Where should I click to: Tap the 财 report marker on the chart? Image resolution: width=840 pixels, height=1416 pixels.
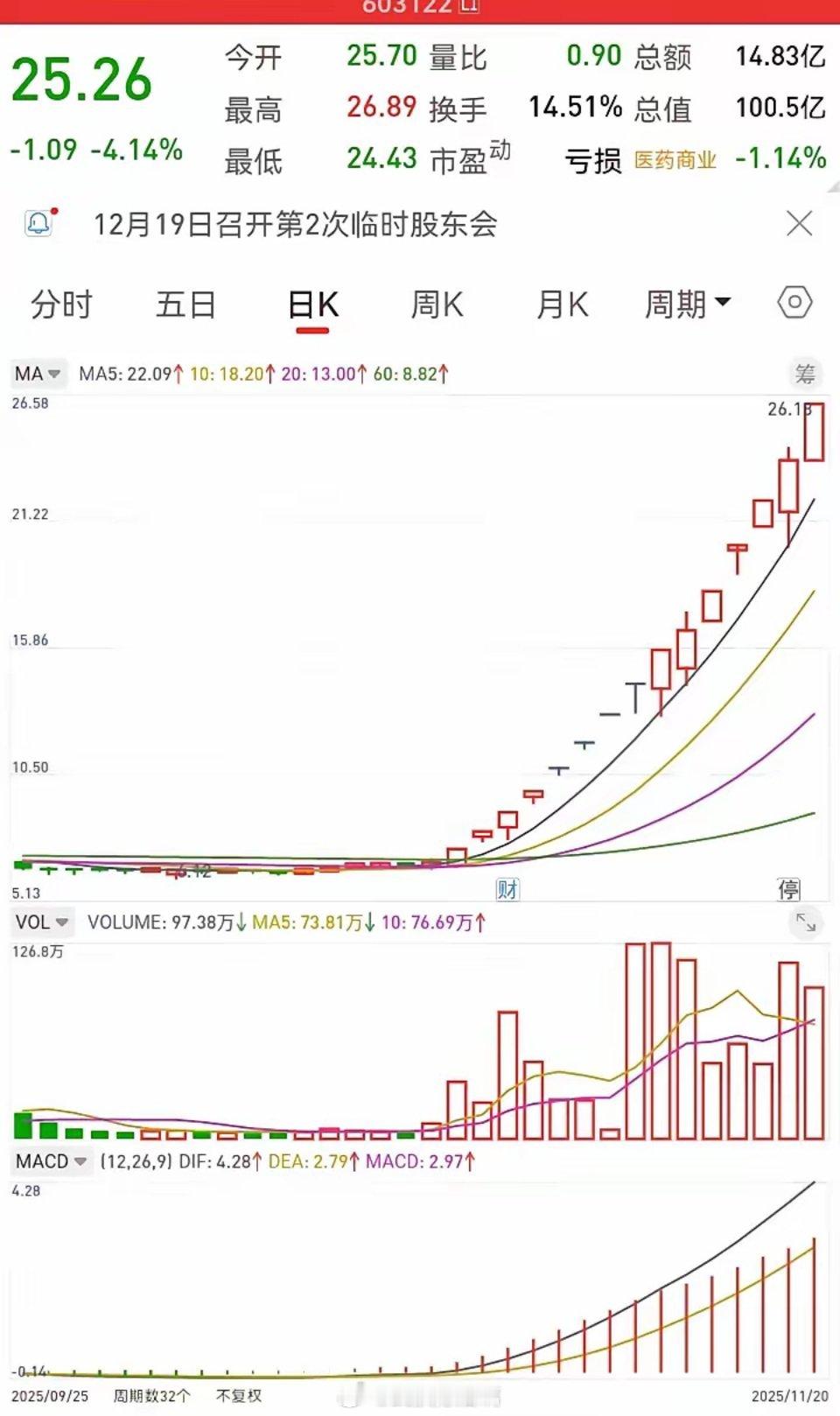click(506, 890)
